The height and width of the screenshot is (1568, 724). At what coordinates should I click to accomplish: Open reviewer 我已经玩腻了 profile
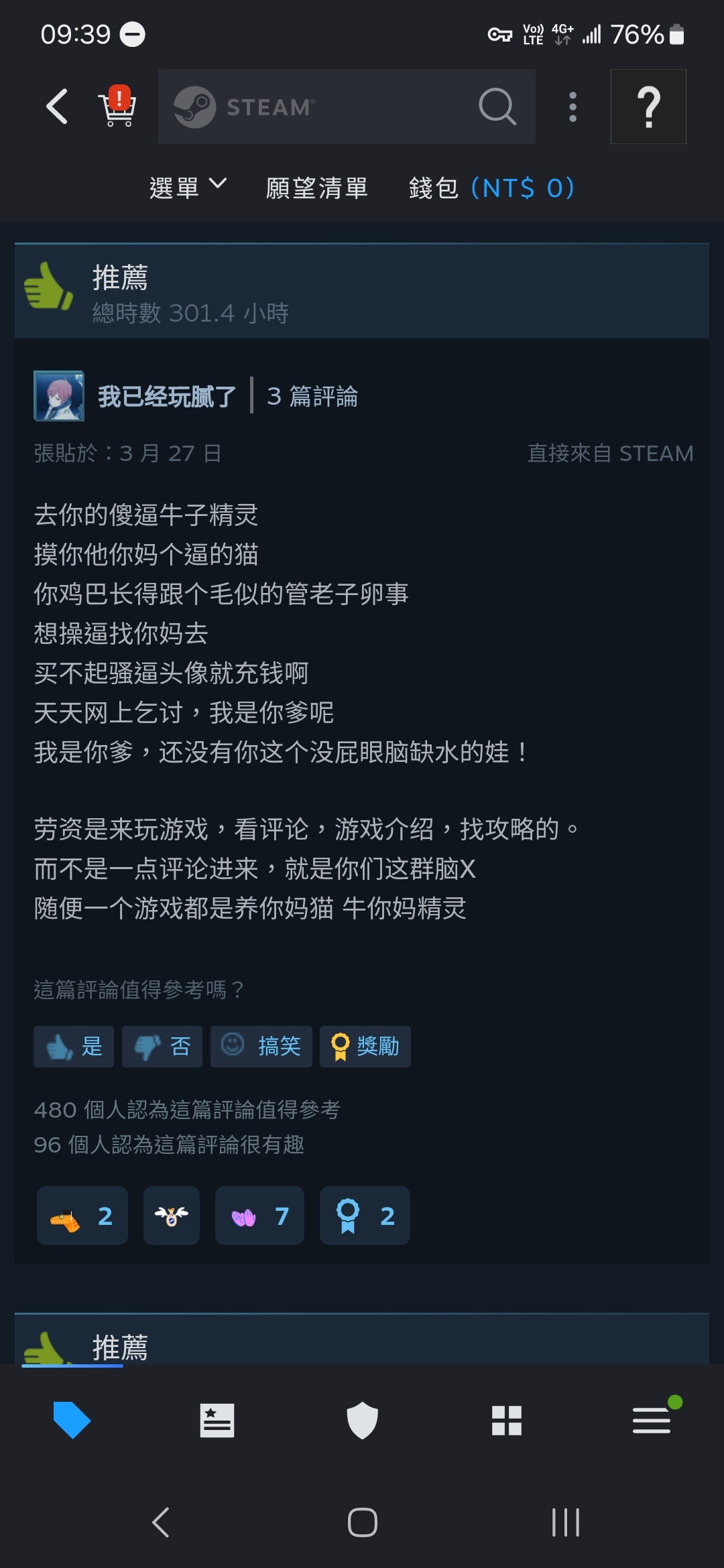click(167, 397)
